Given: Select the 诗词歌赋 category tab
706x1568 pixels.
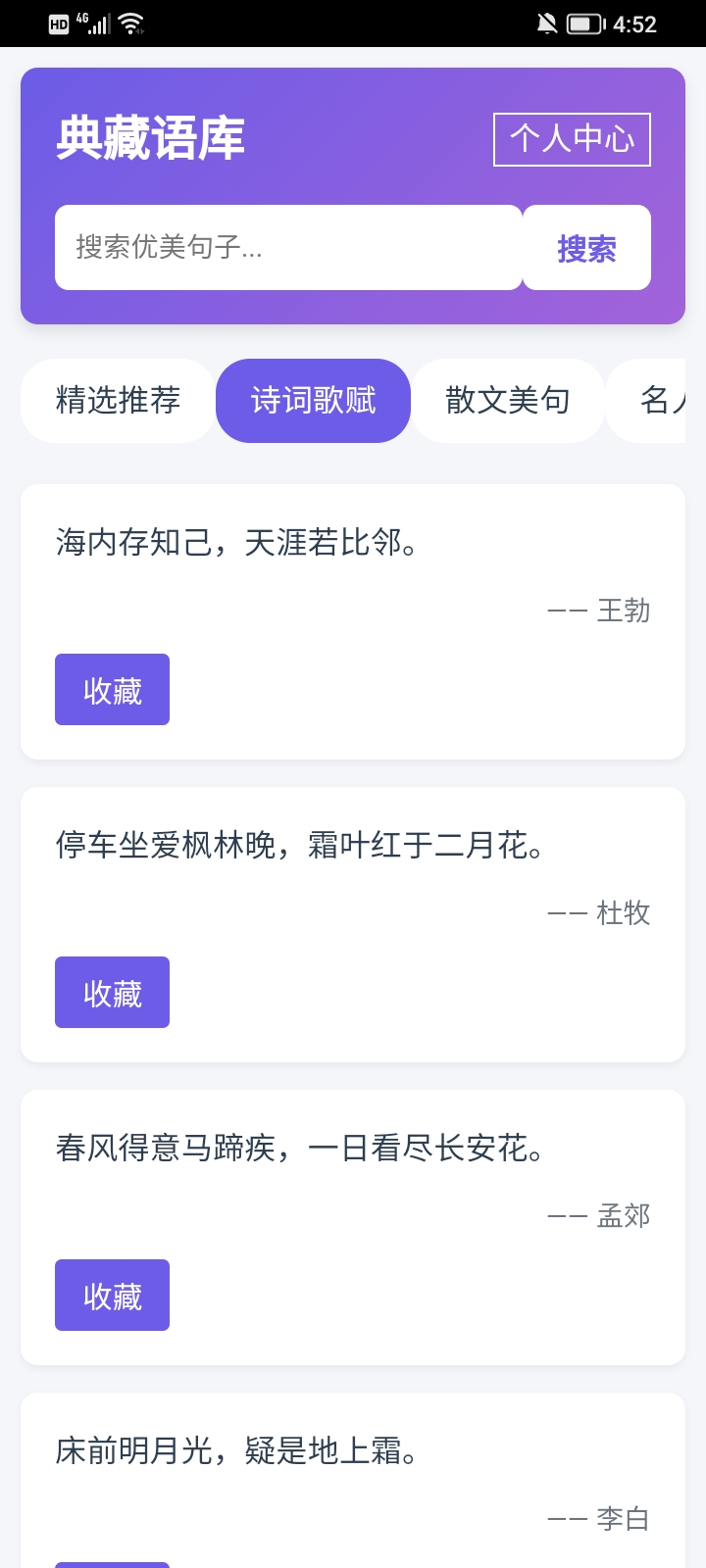Looking at the screenshot, I should pyautogui.click(x=313, y=400).
